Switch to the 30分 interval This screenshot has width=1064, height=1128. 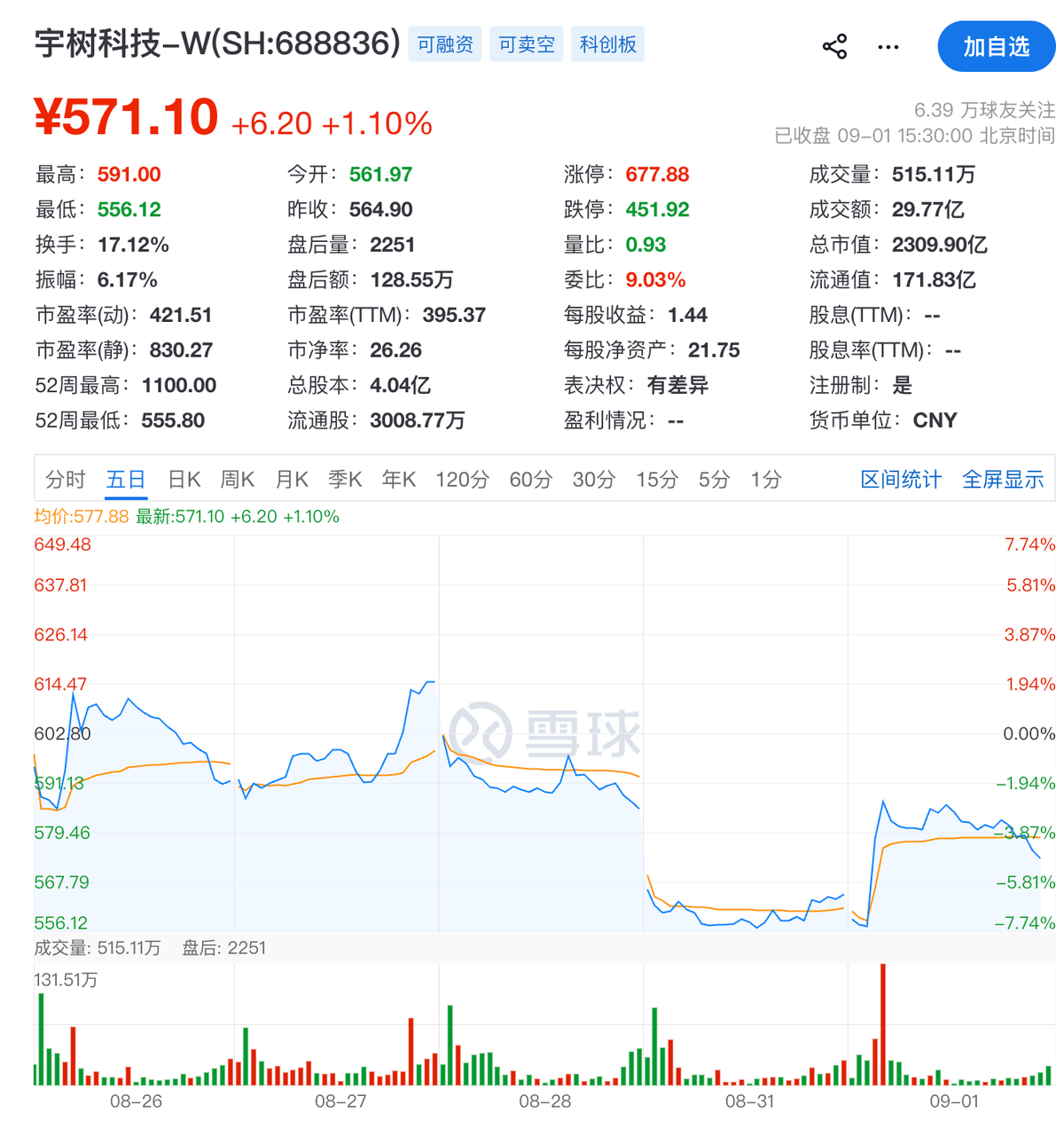pyautogui.click(x=593, y=480)
